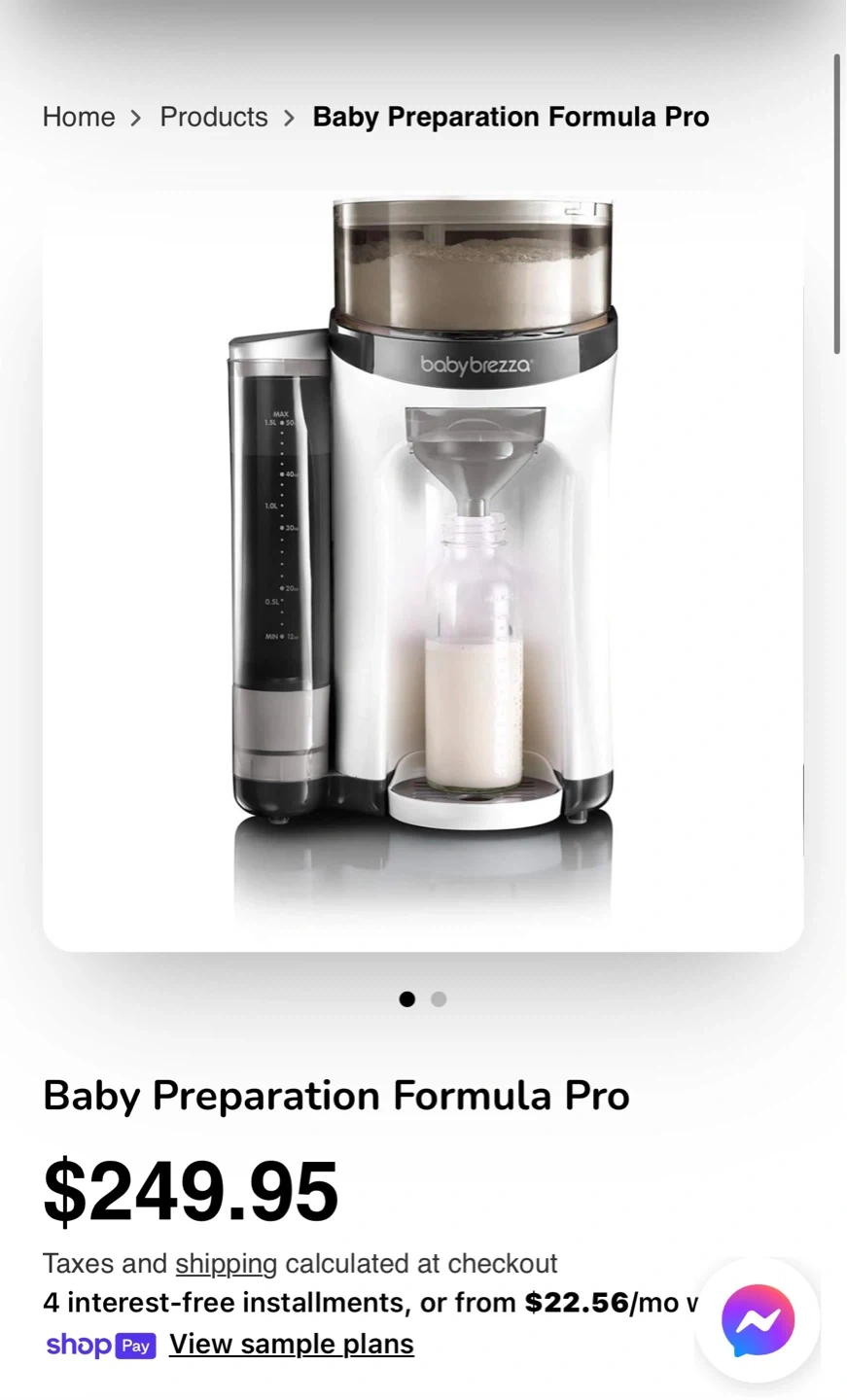Open the Messenger chat bubble
The image size is (847, 1400).
tap(758, 1320)
